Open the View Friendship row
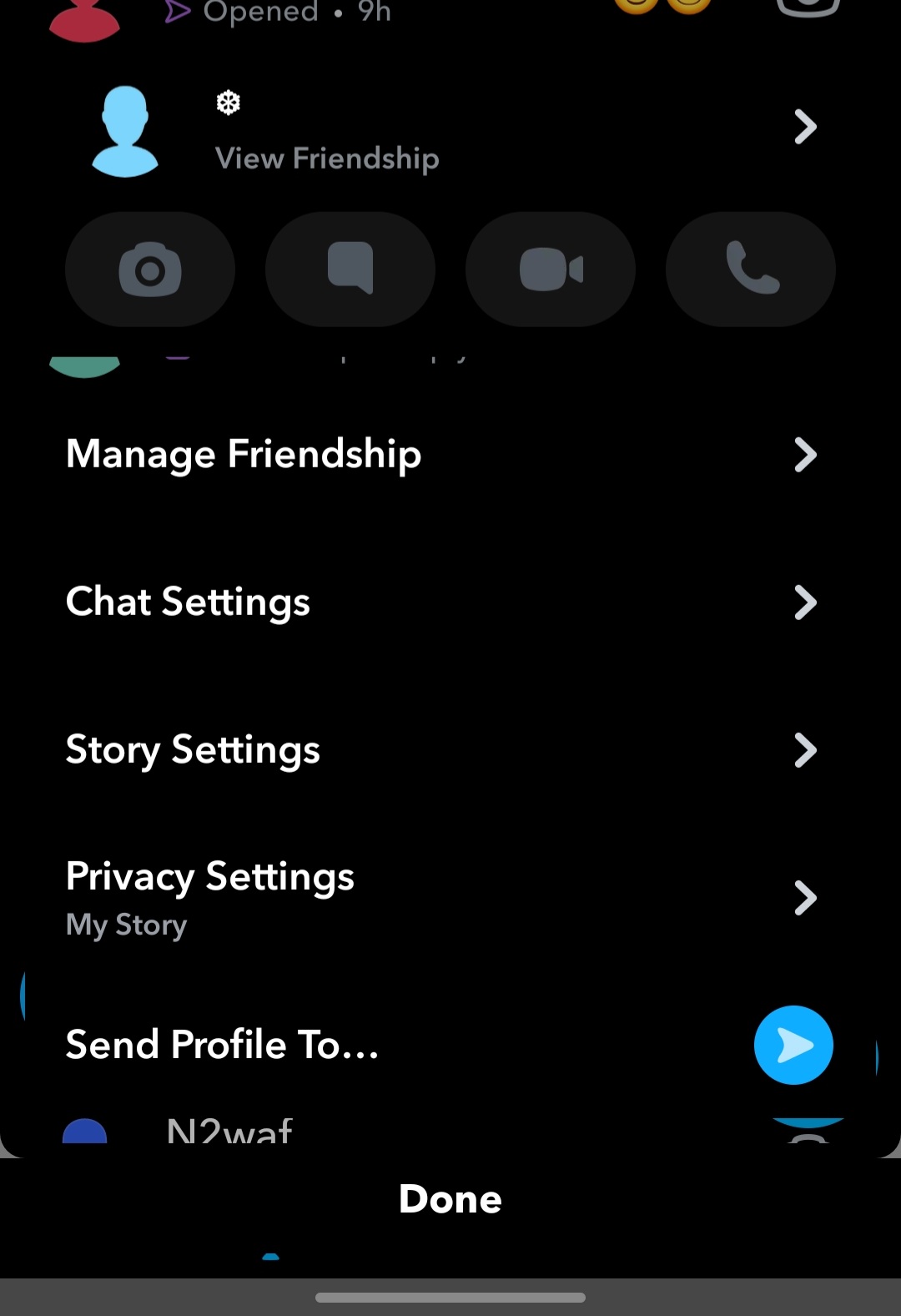Viewport: 901px width, 1316px height. [450, 129]
